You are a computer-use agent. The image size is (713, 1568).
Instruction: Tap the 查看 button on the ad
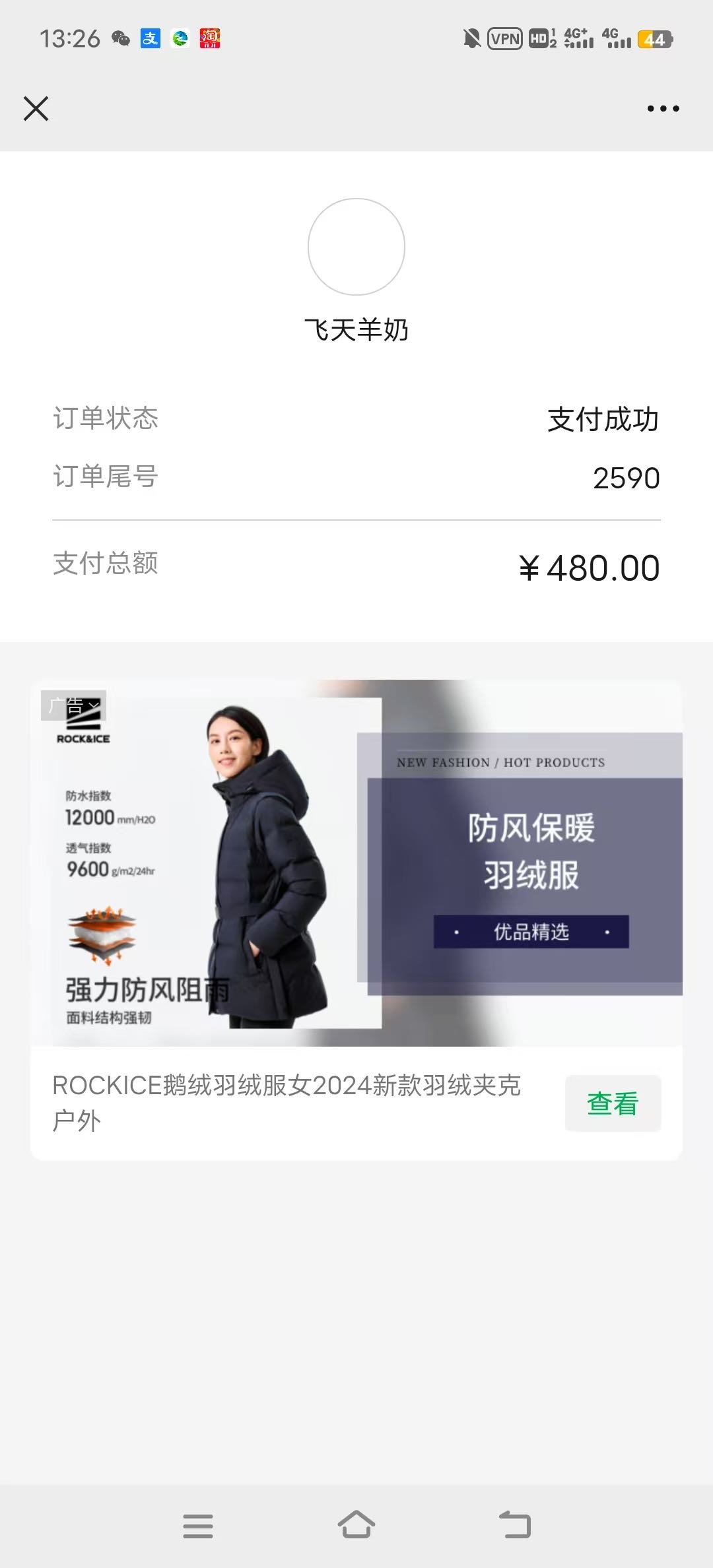(x=612, y=1103)
